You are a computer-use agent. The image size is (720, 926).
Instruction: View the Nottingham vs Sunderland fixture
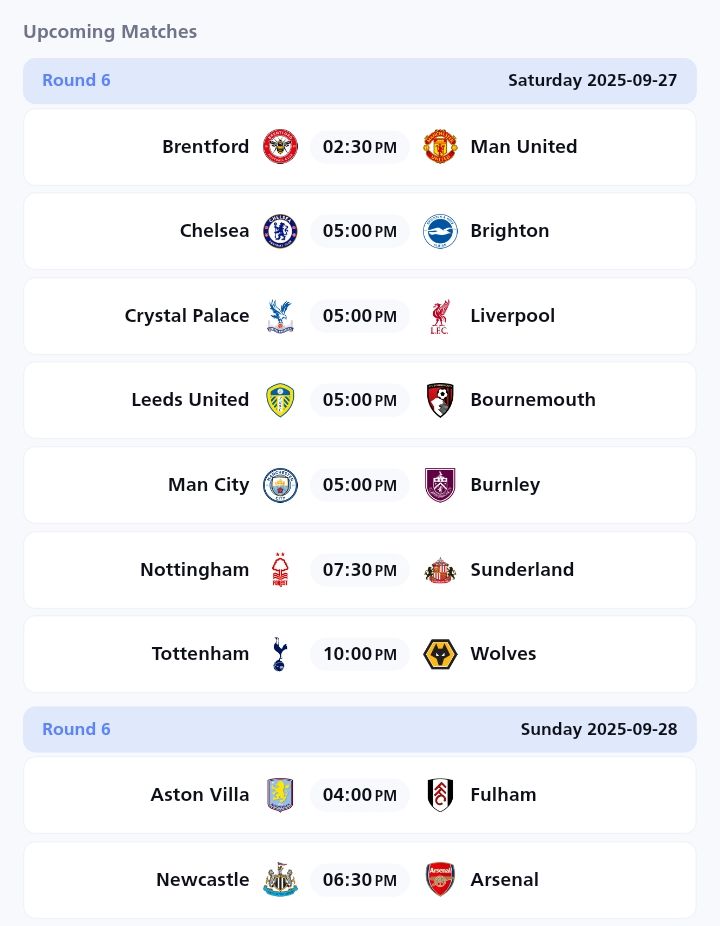(360, 570)
